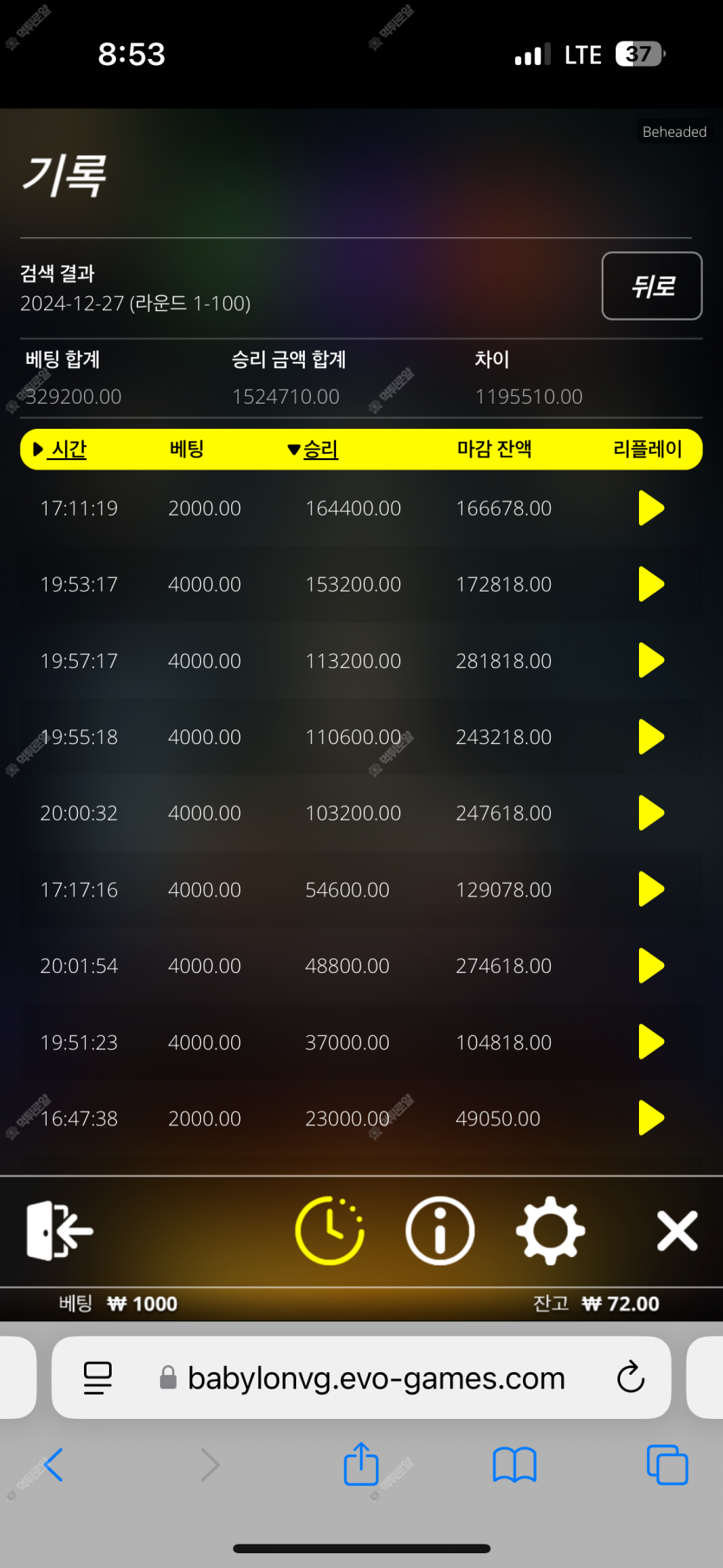Open Safari bookmarks
The width and height of the screenshot is (723, 1568).
514,1465
